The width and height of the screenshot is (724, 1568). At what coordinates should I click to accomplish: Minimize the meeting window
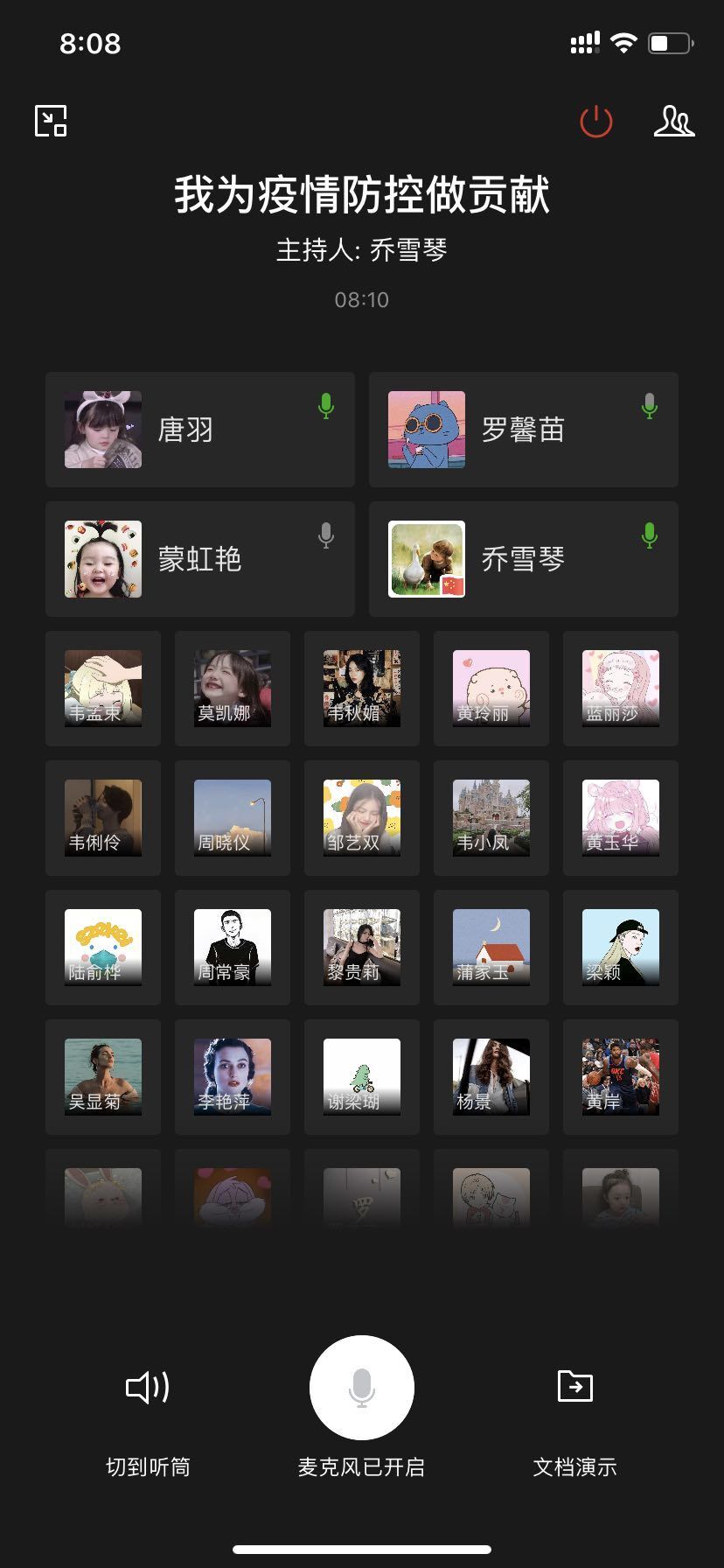51,121
